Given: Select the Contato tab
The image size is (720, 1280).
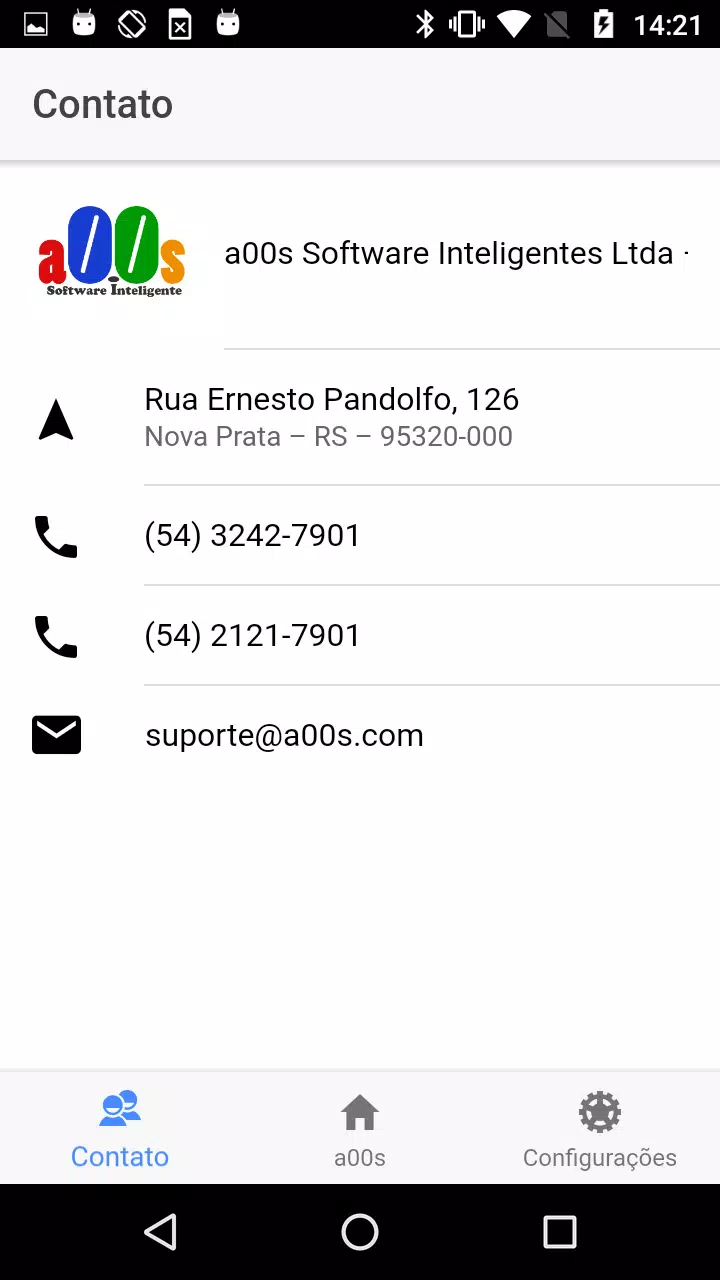Looking at the screenshot, I should click(x=120, y=1130).
